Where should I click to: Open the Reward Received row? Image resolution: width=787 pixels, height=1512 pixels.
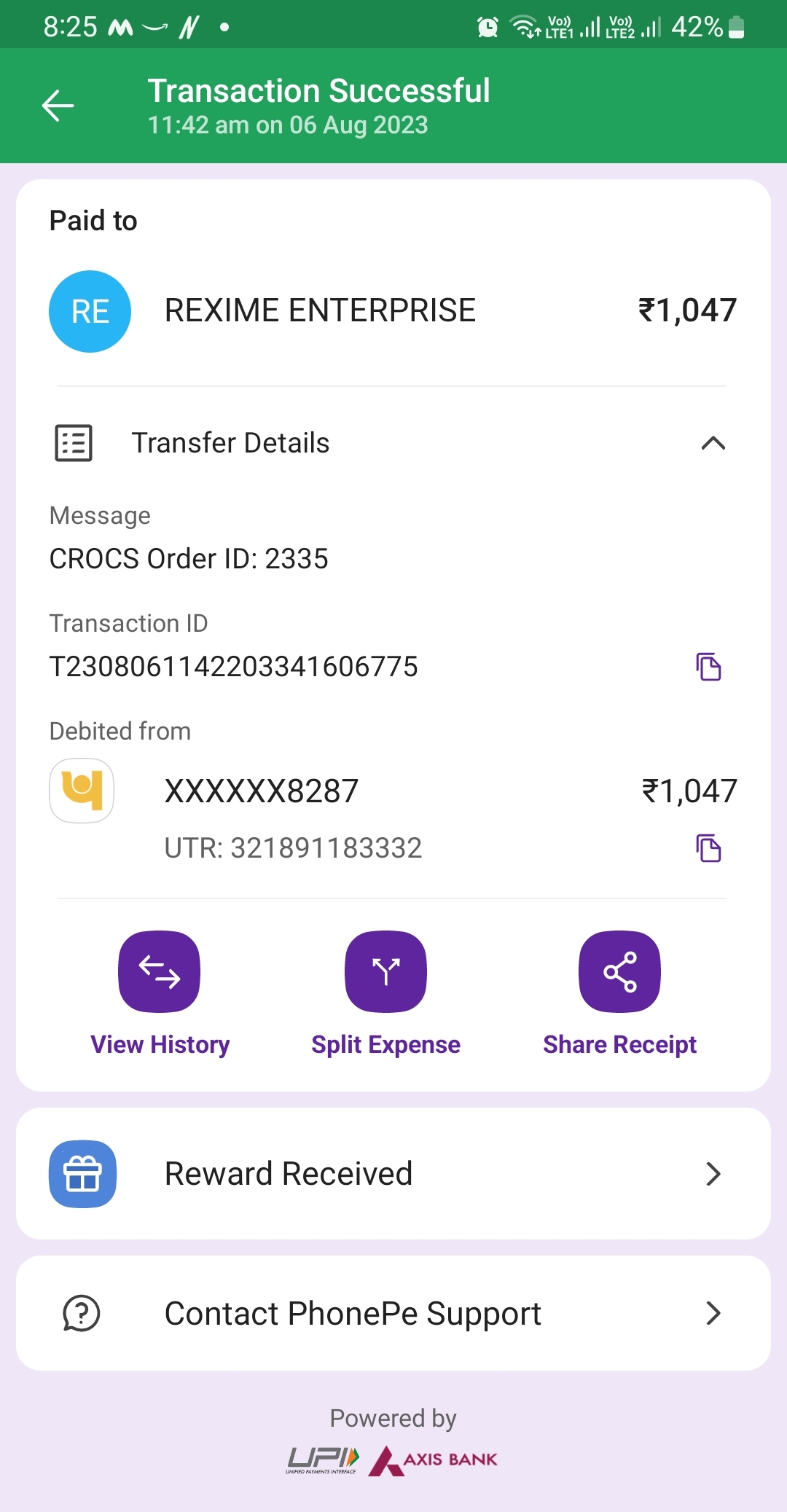tap(393, 1174)
